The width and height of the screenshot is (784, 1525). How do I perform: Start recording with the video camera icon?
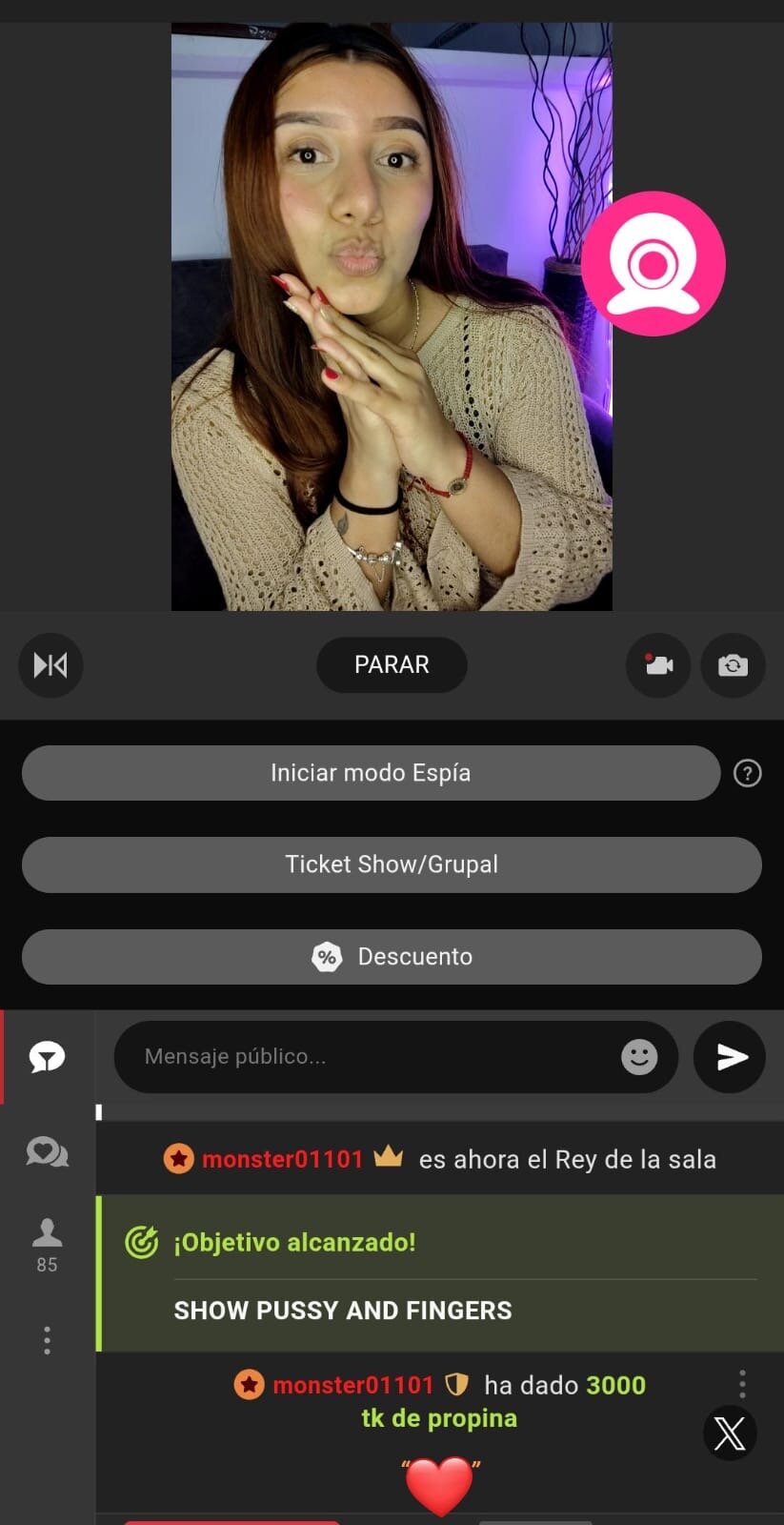click(658, 664)
